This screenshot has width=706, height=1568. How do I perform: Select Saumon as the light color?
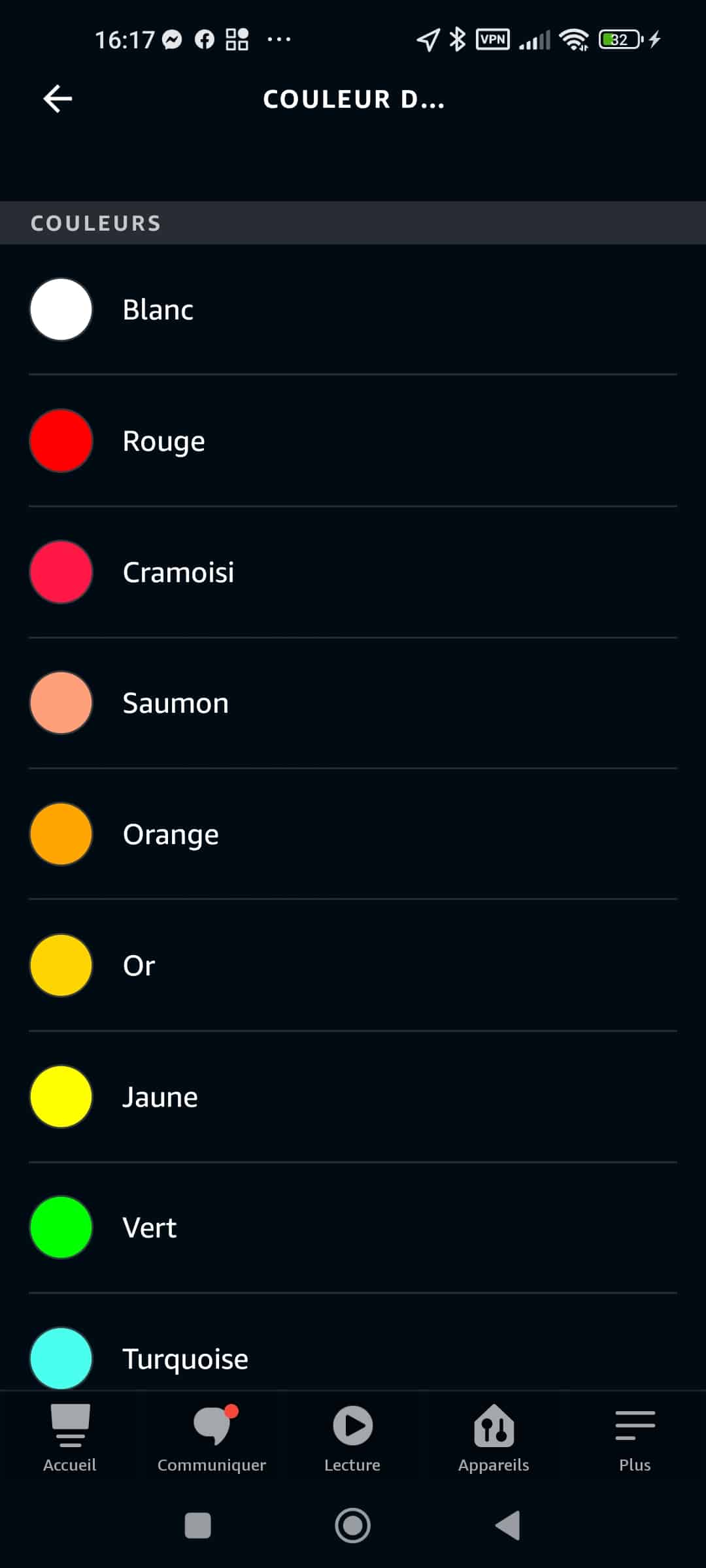[x=353, y=703]
